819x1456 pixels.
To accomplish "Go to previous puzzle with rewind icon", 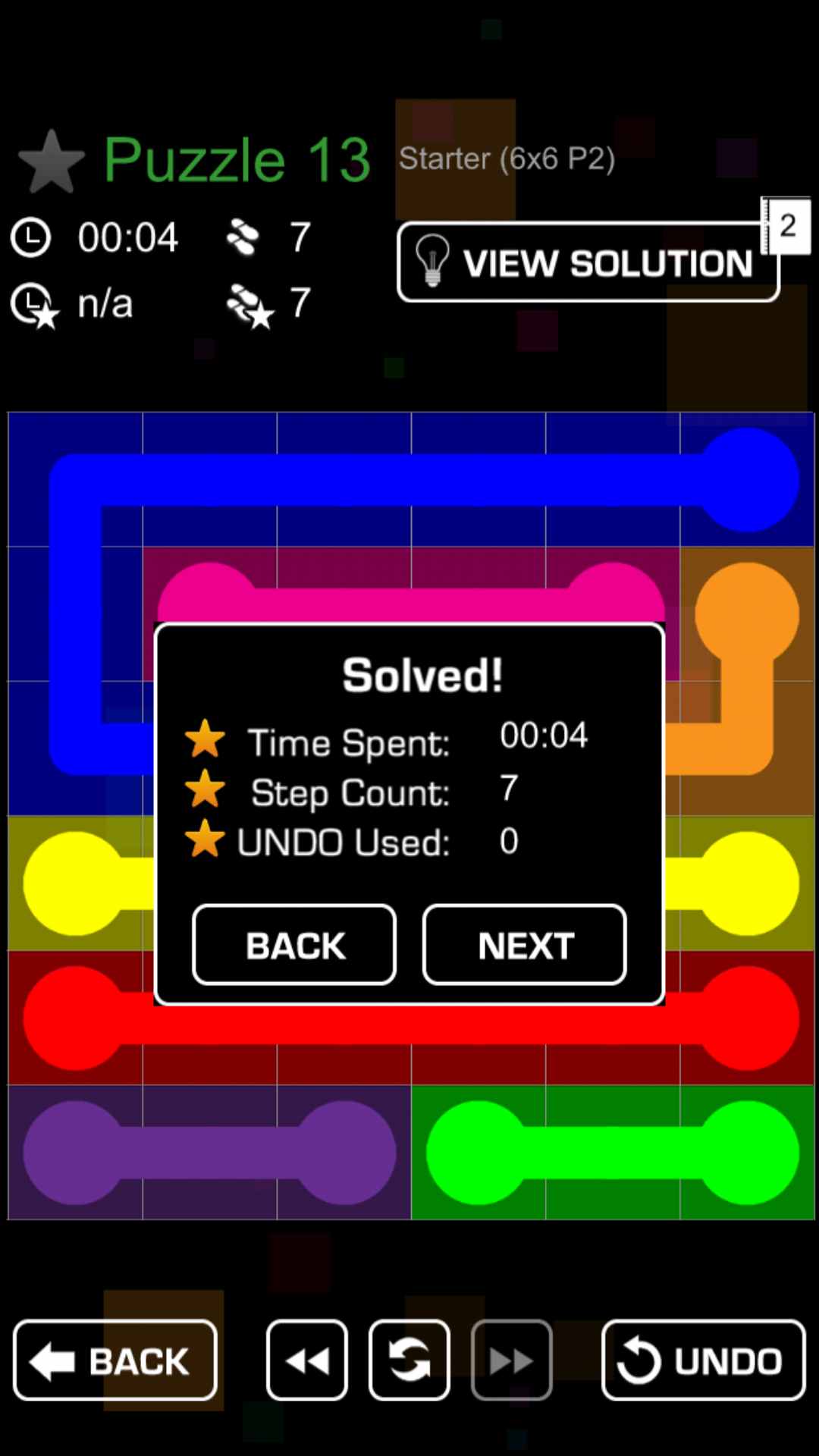I will click(x=307, y=1360).
